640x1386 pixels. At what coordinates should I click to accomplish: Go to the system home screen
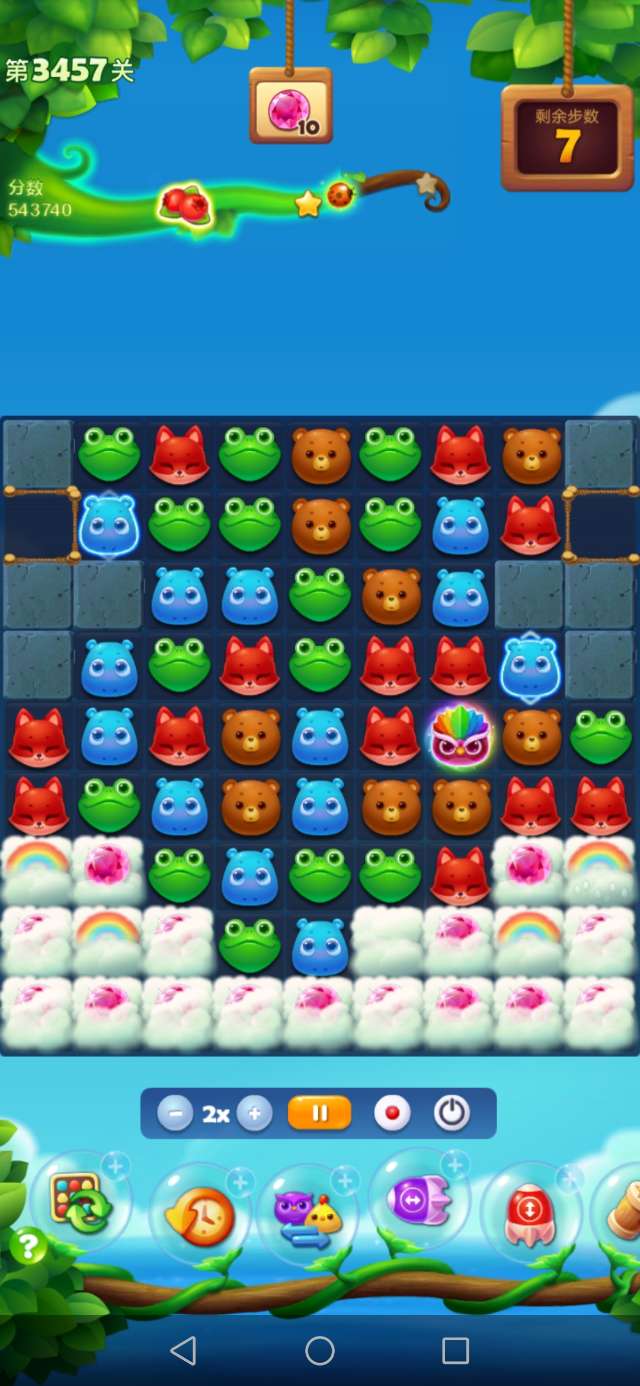pos(320,1351)
